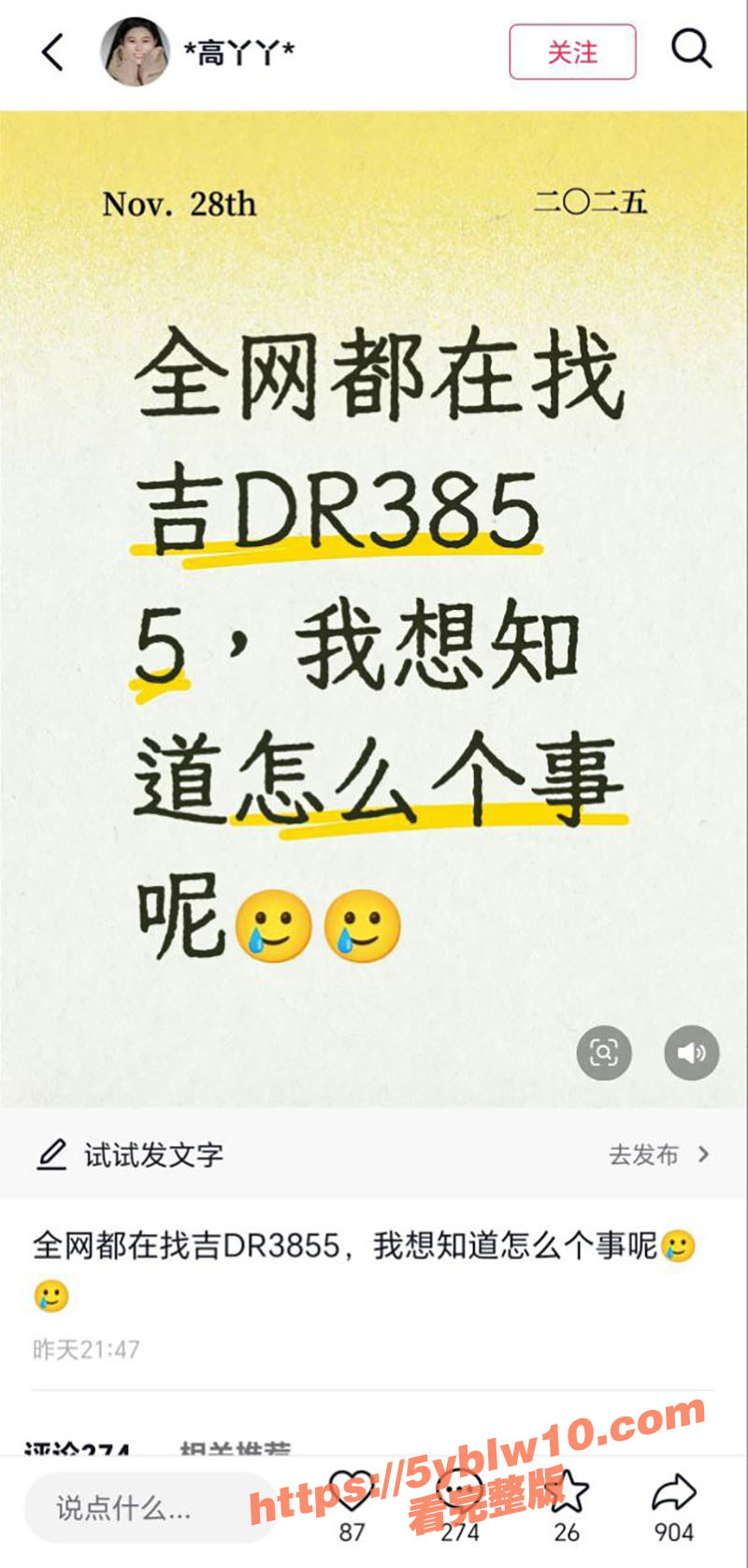Open the 相关推荐 tab

coord(232,1450)
